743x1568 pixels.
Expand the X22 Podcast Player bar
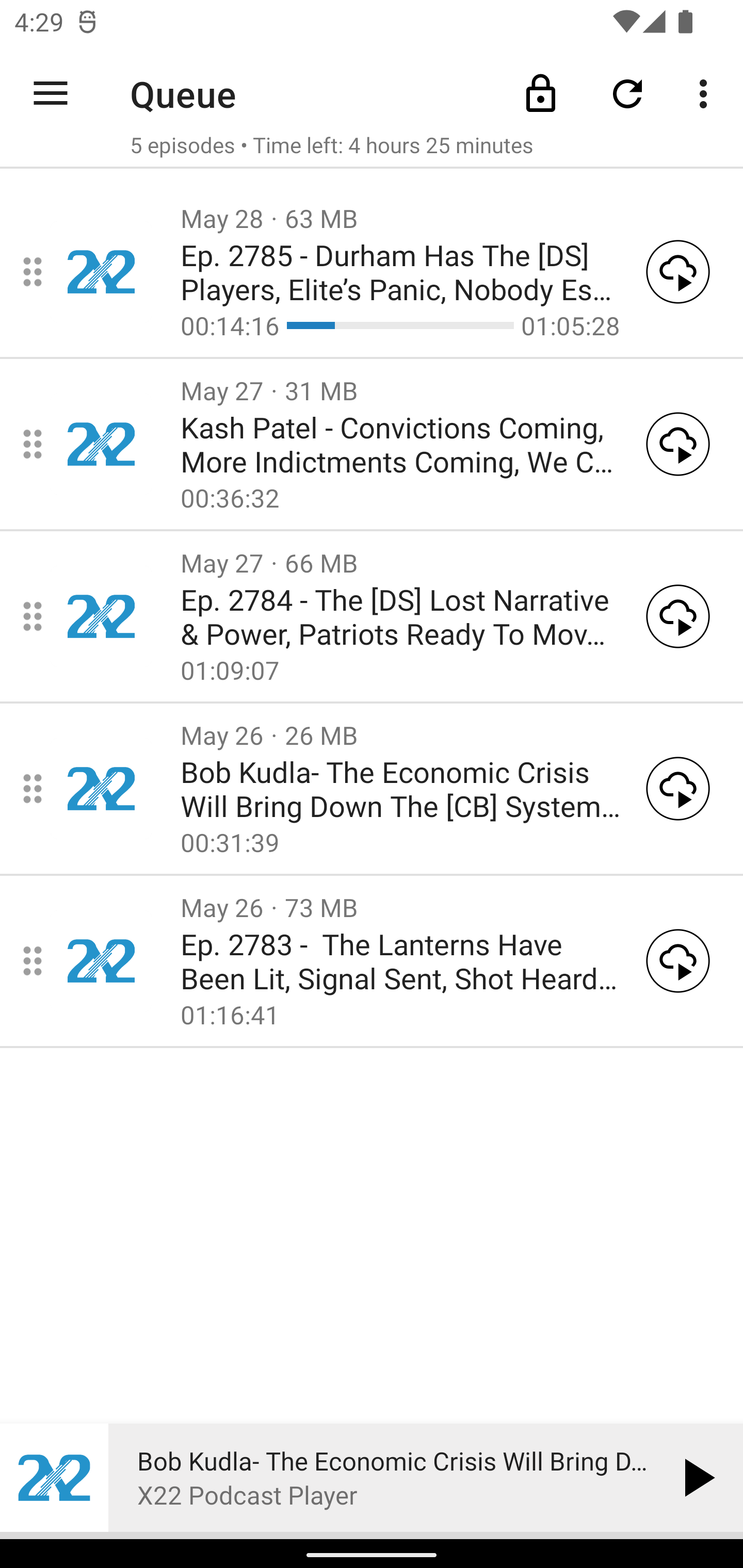coord(390,1477)
